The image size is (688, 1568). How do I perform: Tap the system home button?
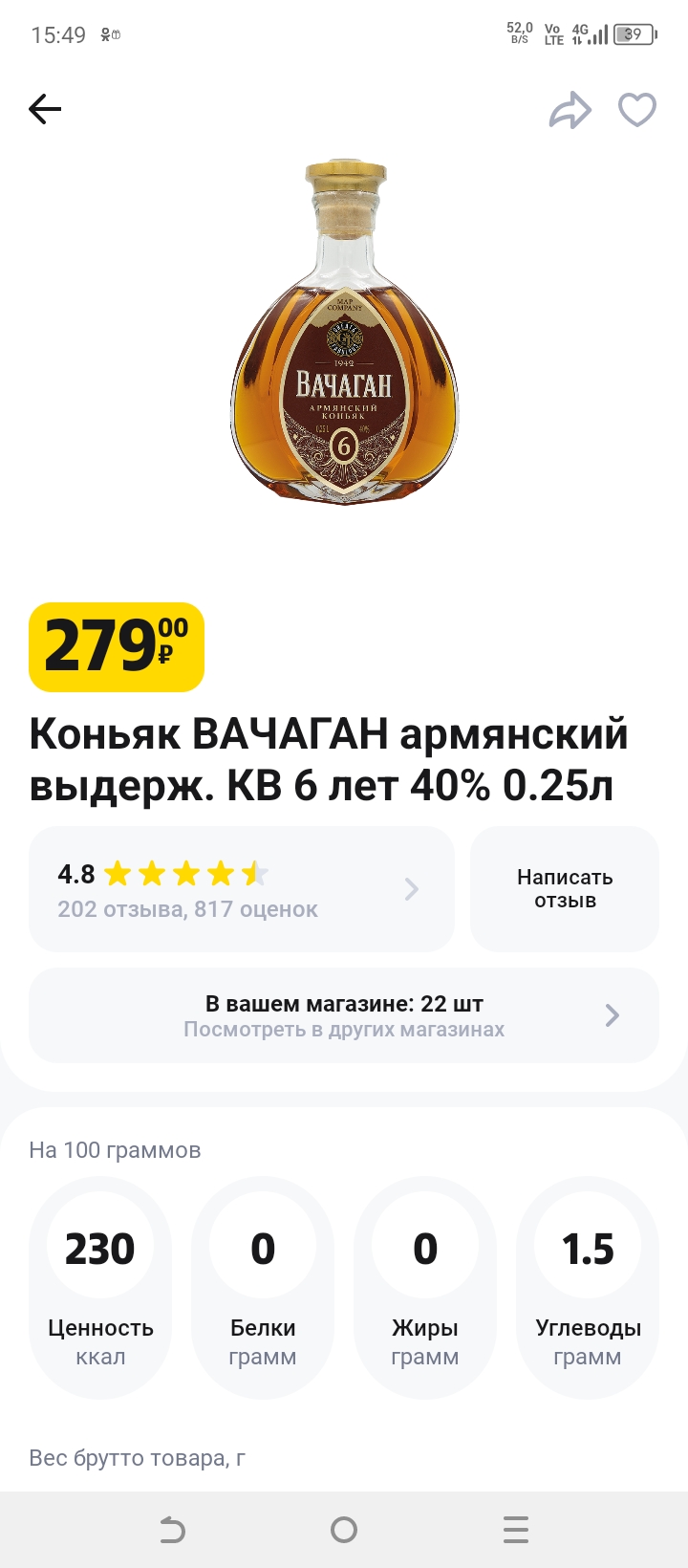(344, 1530)
